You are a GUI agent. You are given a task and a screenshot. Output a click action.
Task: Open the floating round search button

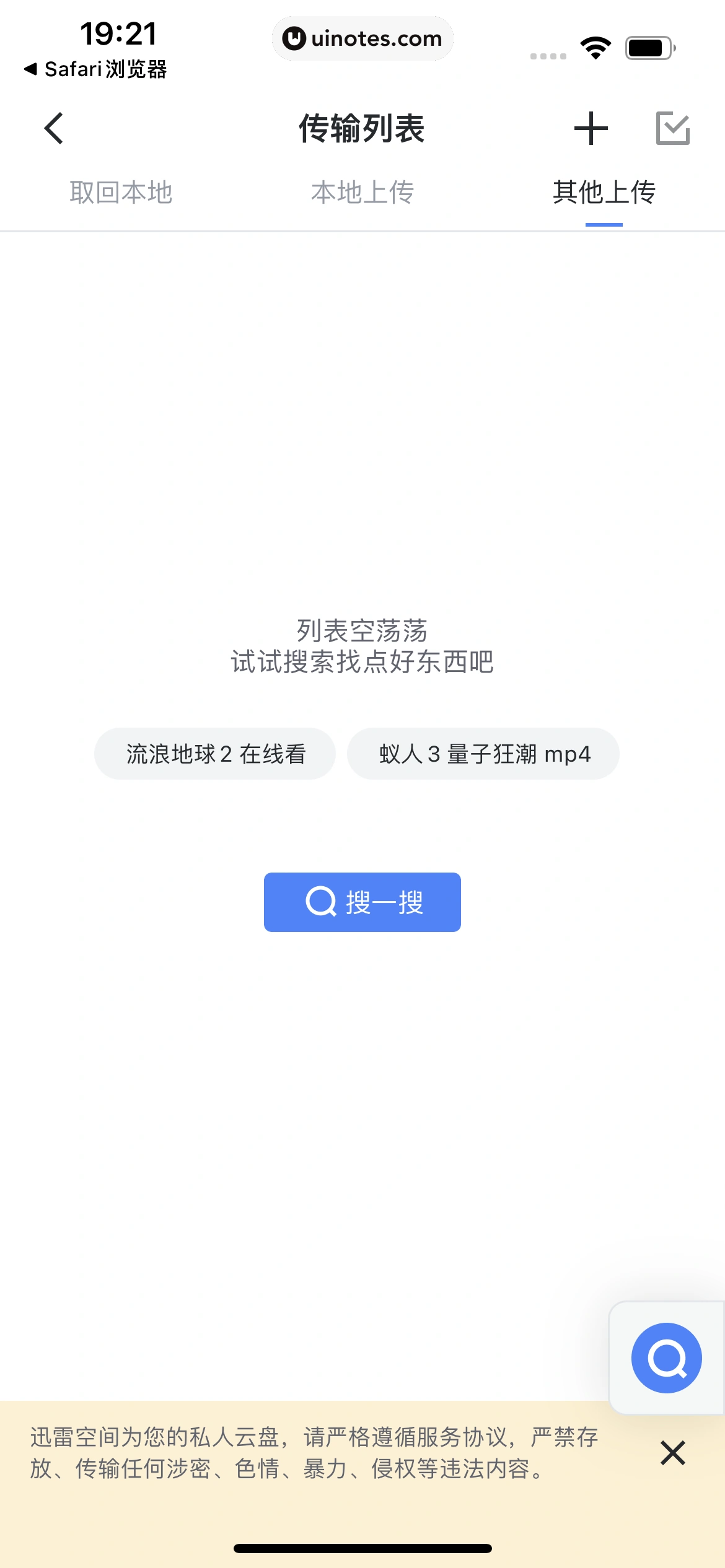point(666,1357)
